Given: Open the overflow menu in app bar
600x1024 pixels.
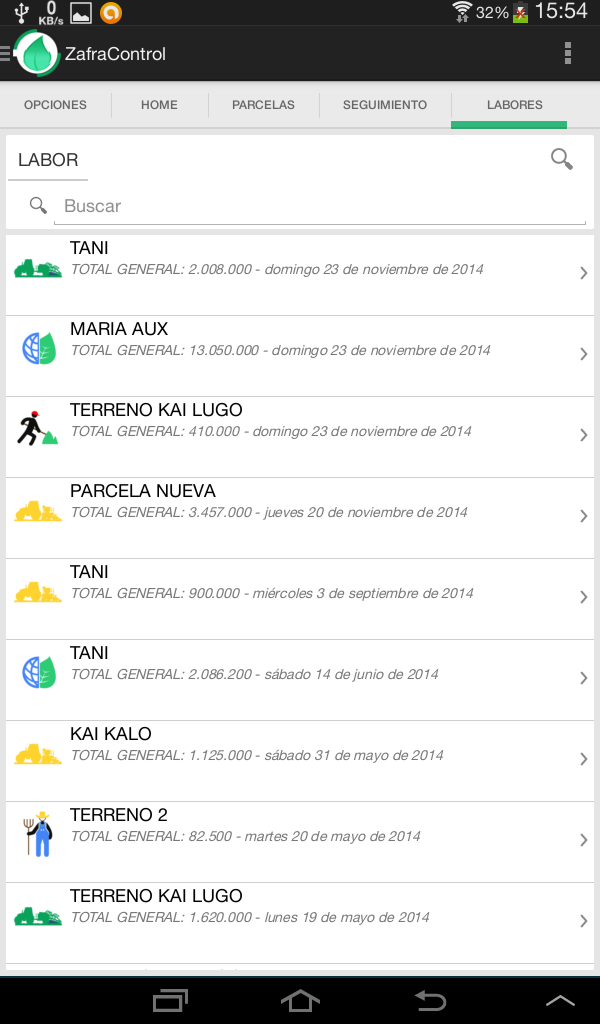Looking at the screenshot, I should [567, 54].
